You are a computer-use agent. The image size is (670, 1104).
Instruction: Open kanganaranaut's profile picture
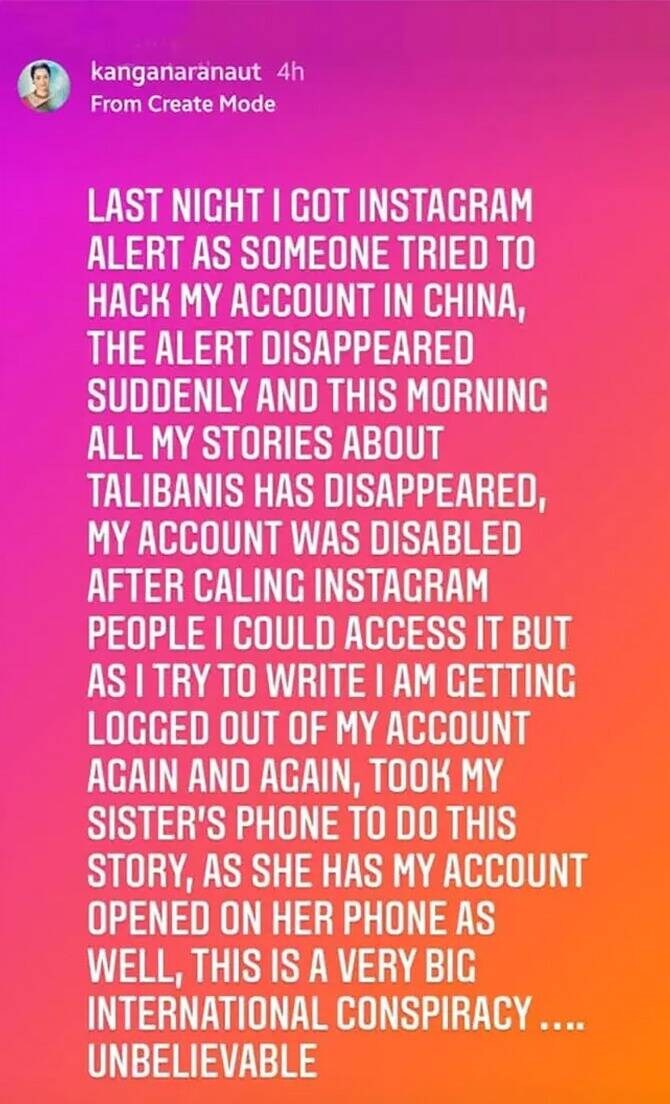(44, 86)
